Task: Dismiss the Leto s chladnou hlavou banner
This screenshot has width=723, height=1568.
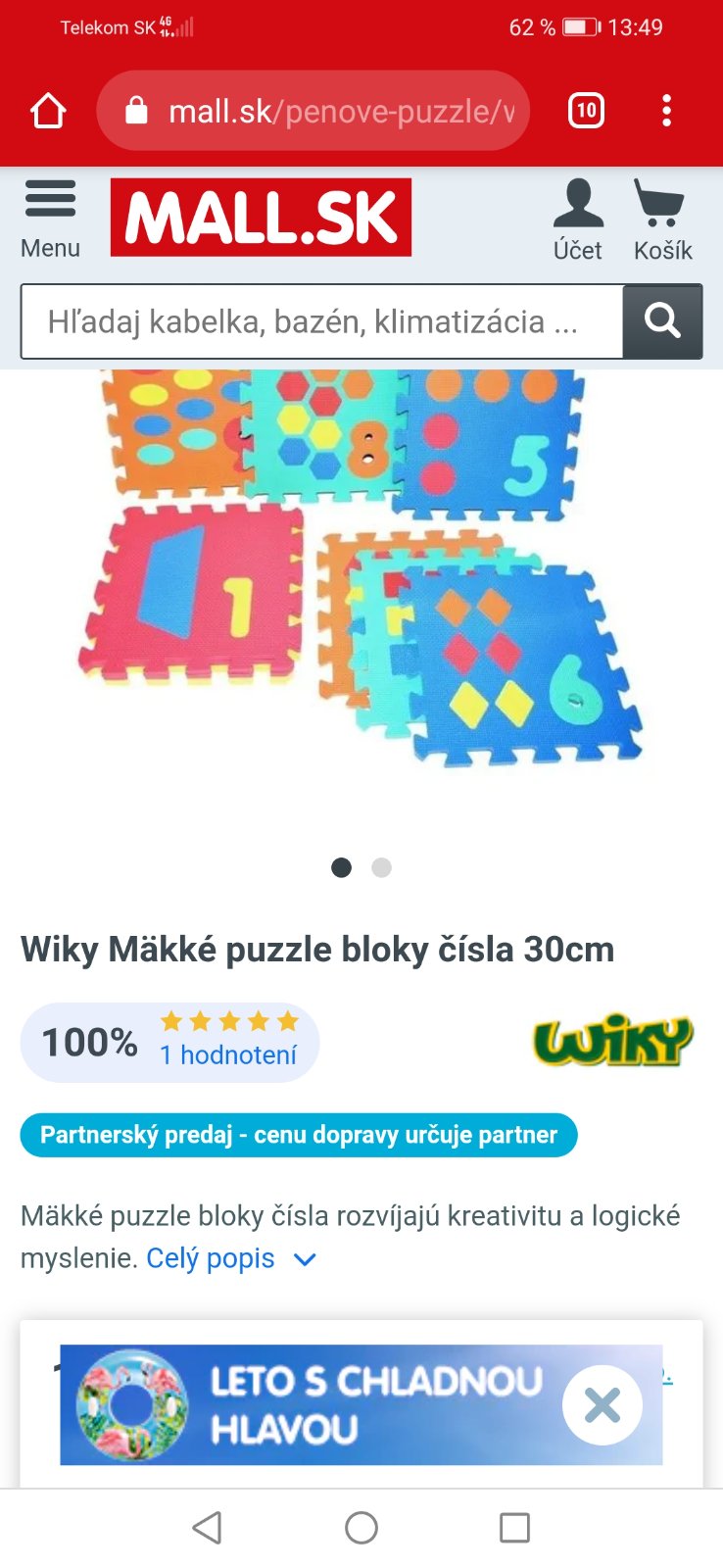Action: click(x=602, y=1404)
